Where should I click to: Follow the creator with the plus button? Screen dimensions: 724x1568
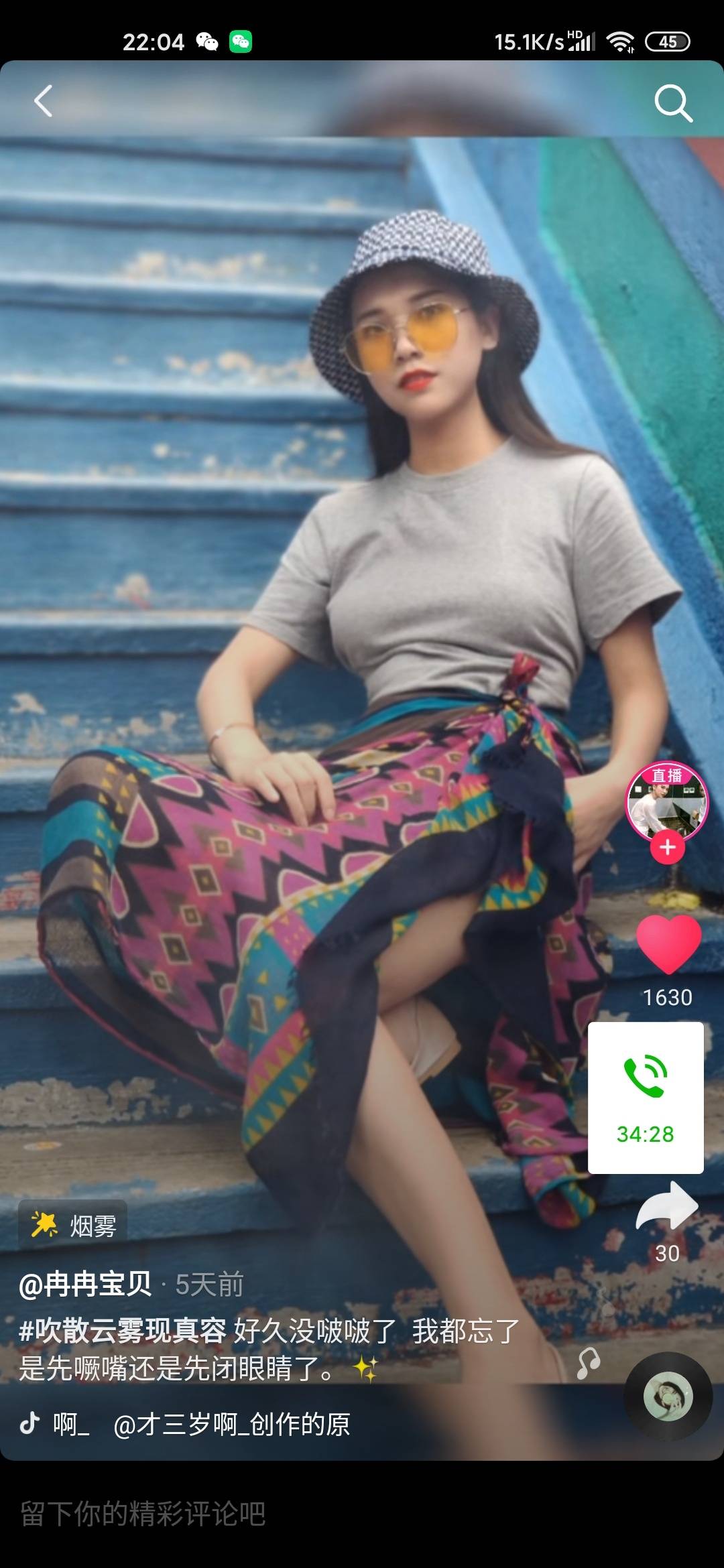667,847
